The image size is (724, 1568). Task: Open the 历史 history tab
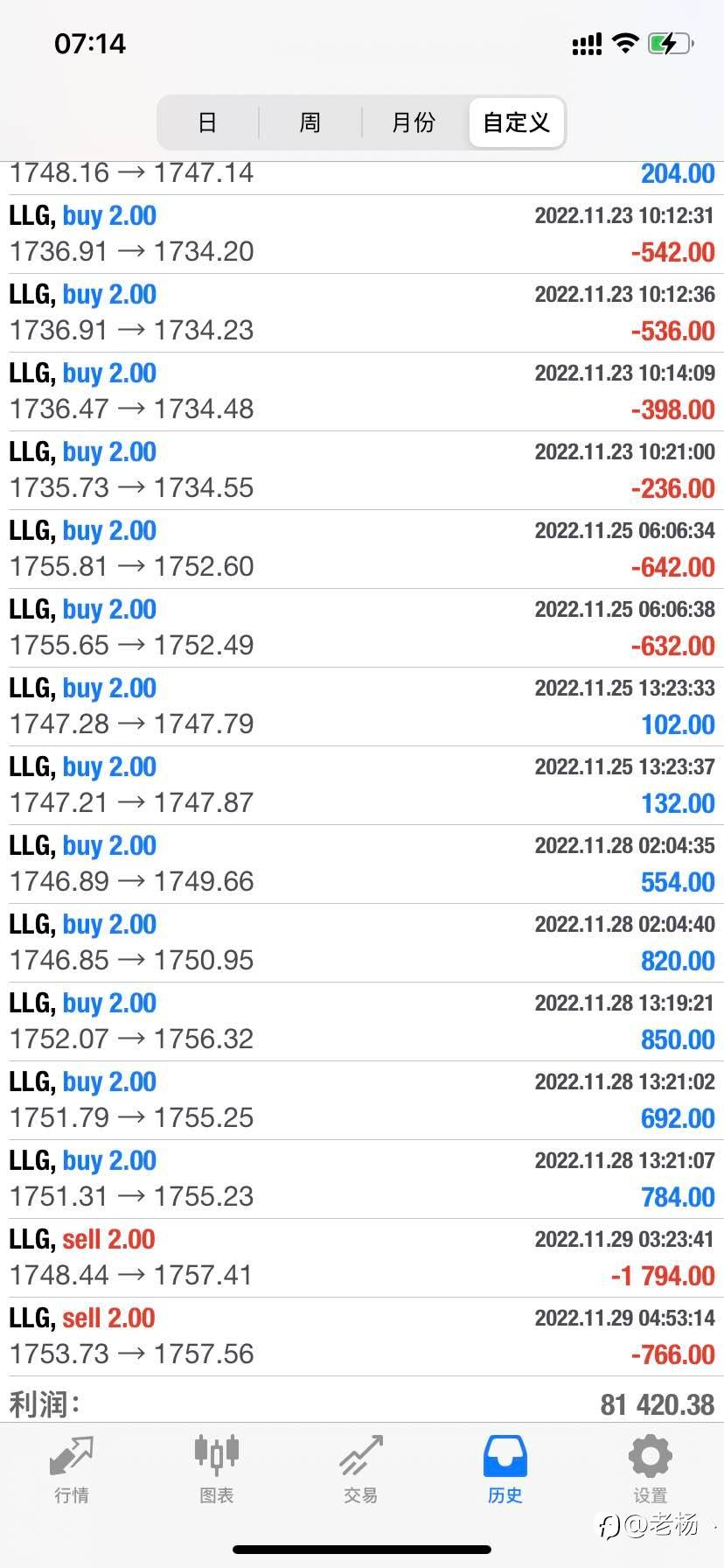[505, 1470]
